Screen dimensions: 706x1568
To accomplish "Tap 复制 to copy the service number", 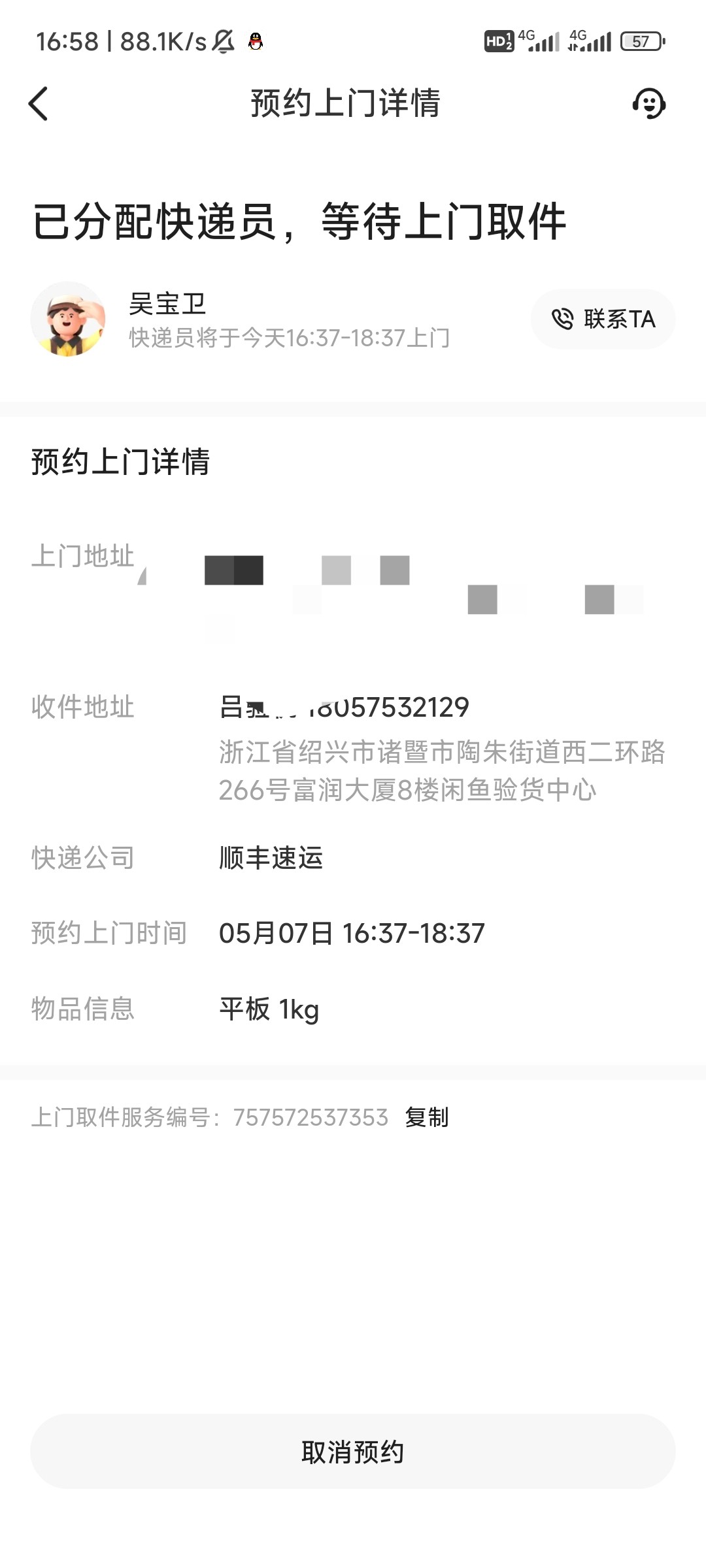I will point(426,1117).
